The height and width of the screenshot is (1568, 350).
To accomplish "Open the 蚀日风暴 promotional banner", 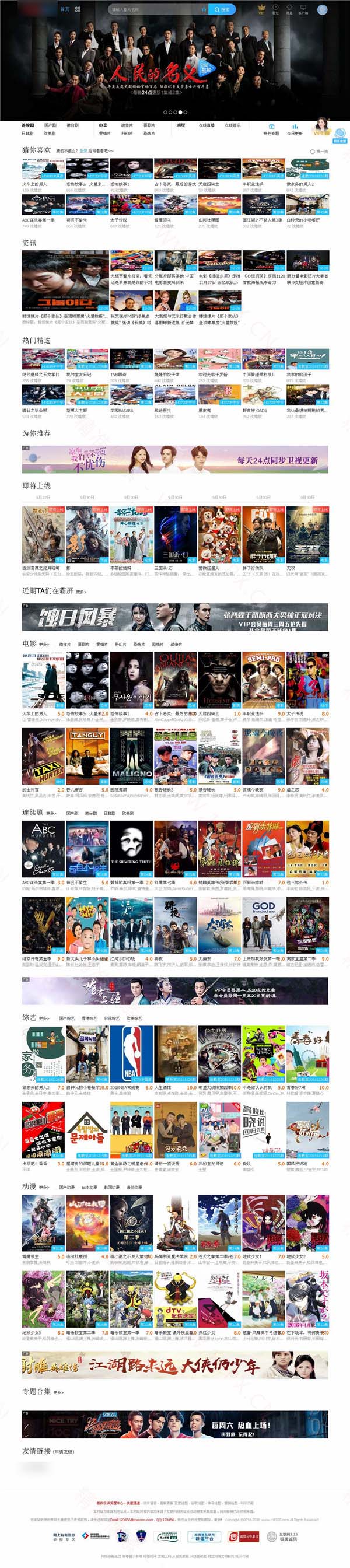I will point(174,617).
